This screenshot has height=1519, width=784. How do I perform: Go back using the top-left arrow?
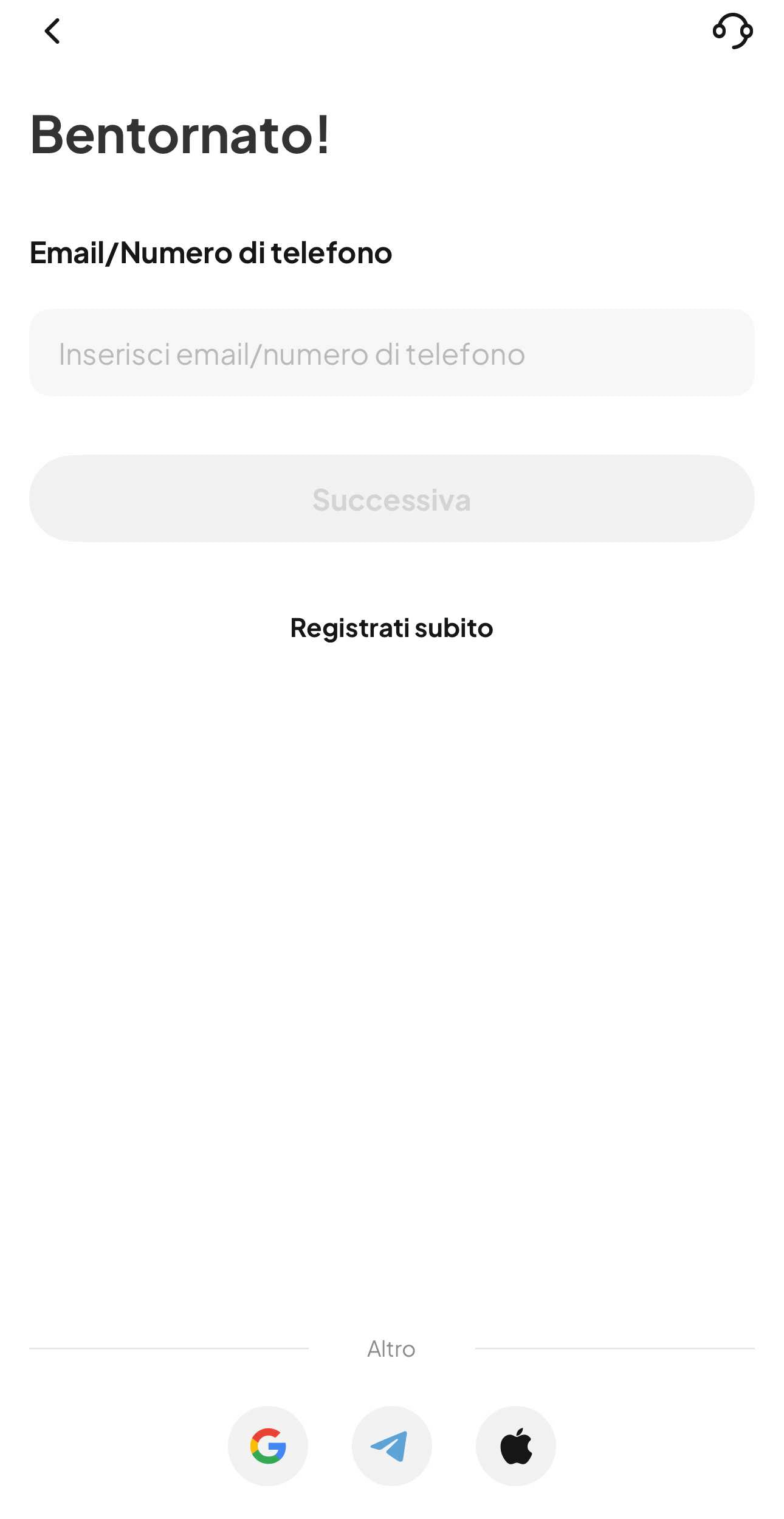click(x=52, y=31)
